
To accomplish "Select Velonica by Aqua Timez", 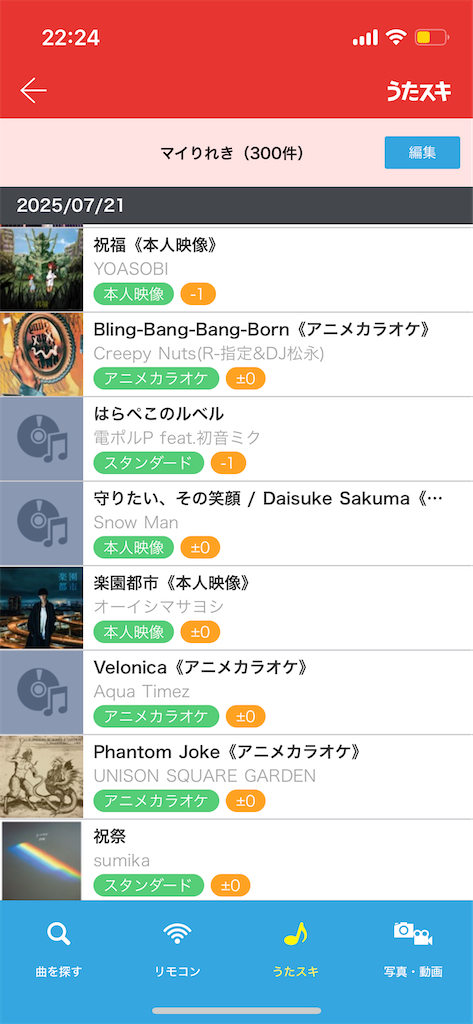I will (x=236, y=693).
